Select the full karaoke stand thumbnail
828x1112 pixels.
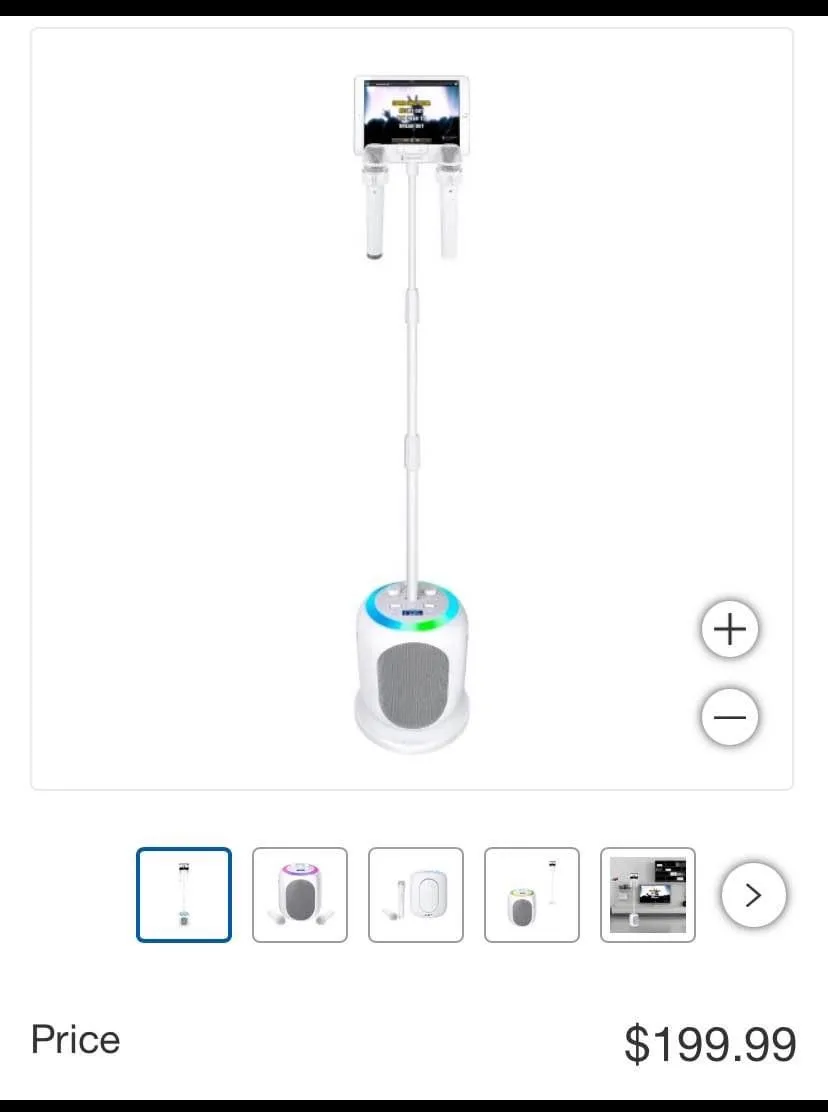184,895
